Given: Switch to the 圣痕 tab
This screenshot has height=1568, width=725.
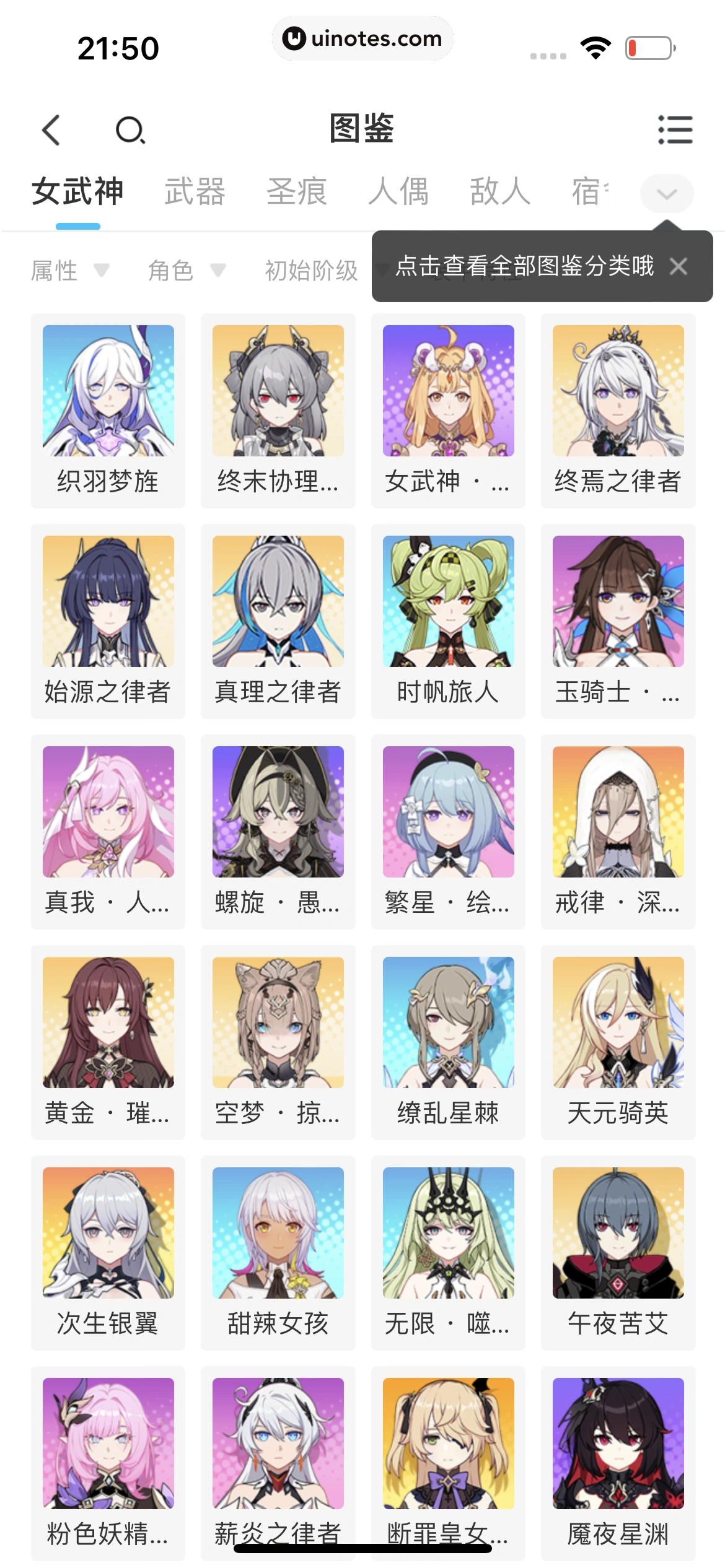Looking at the screenshot, I should point(296,191).
